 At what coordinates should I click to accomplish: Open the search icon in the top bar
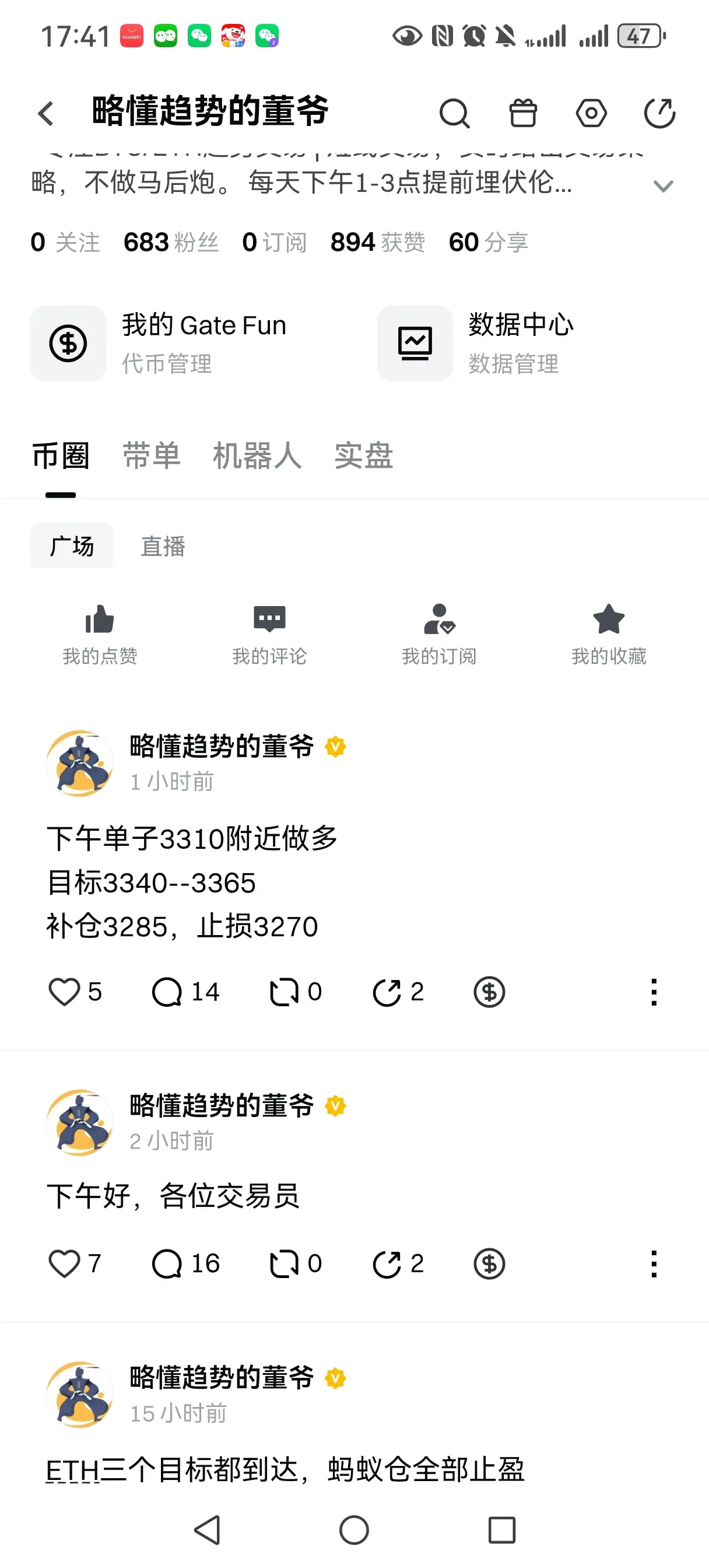pyautogui.click(x=454, y=113)
